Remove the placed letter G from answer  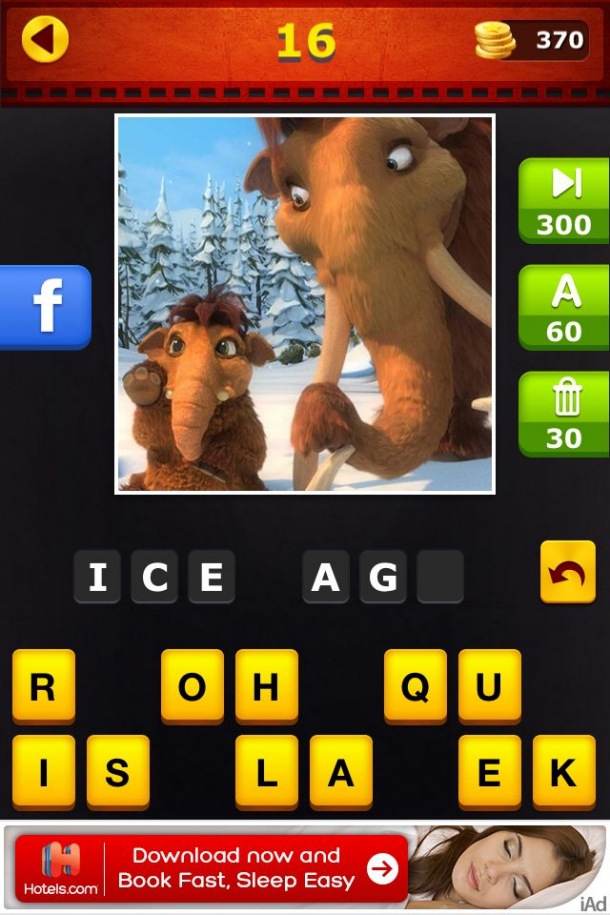click(383, 577)
